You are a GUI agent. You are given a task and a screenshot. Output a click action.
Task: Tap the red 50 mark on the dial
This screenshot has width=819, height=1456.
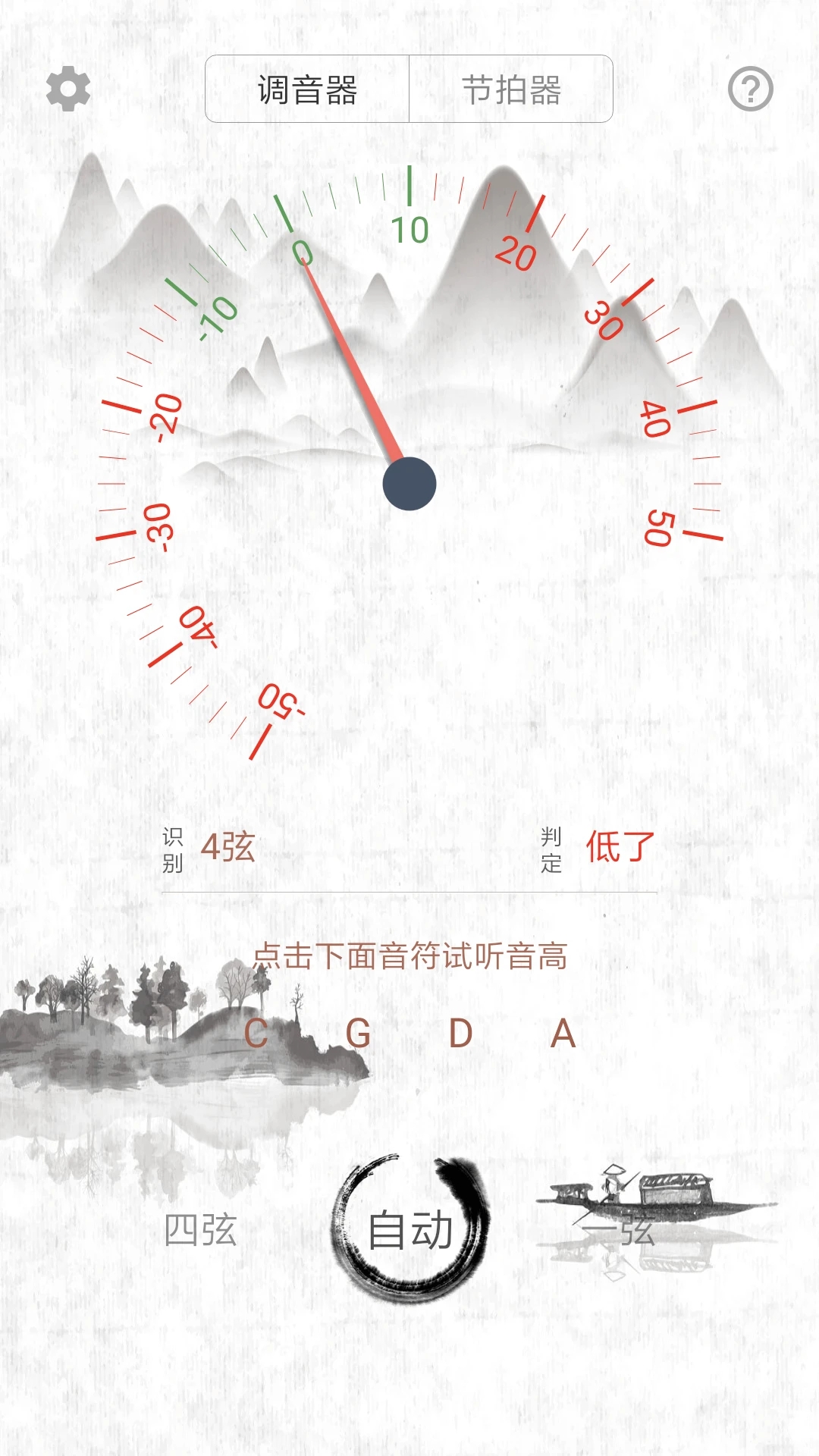pos(661,529)
